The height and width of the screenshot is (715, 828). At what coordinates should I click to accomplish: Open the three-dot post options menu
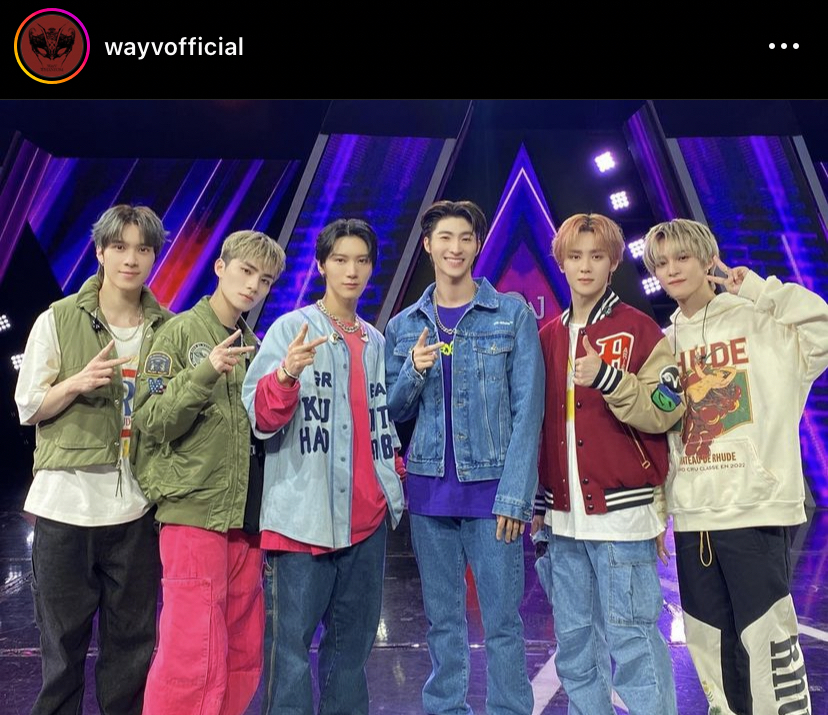coord(785,47)
